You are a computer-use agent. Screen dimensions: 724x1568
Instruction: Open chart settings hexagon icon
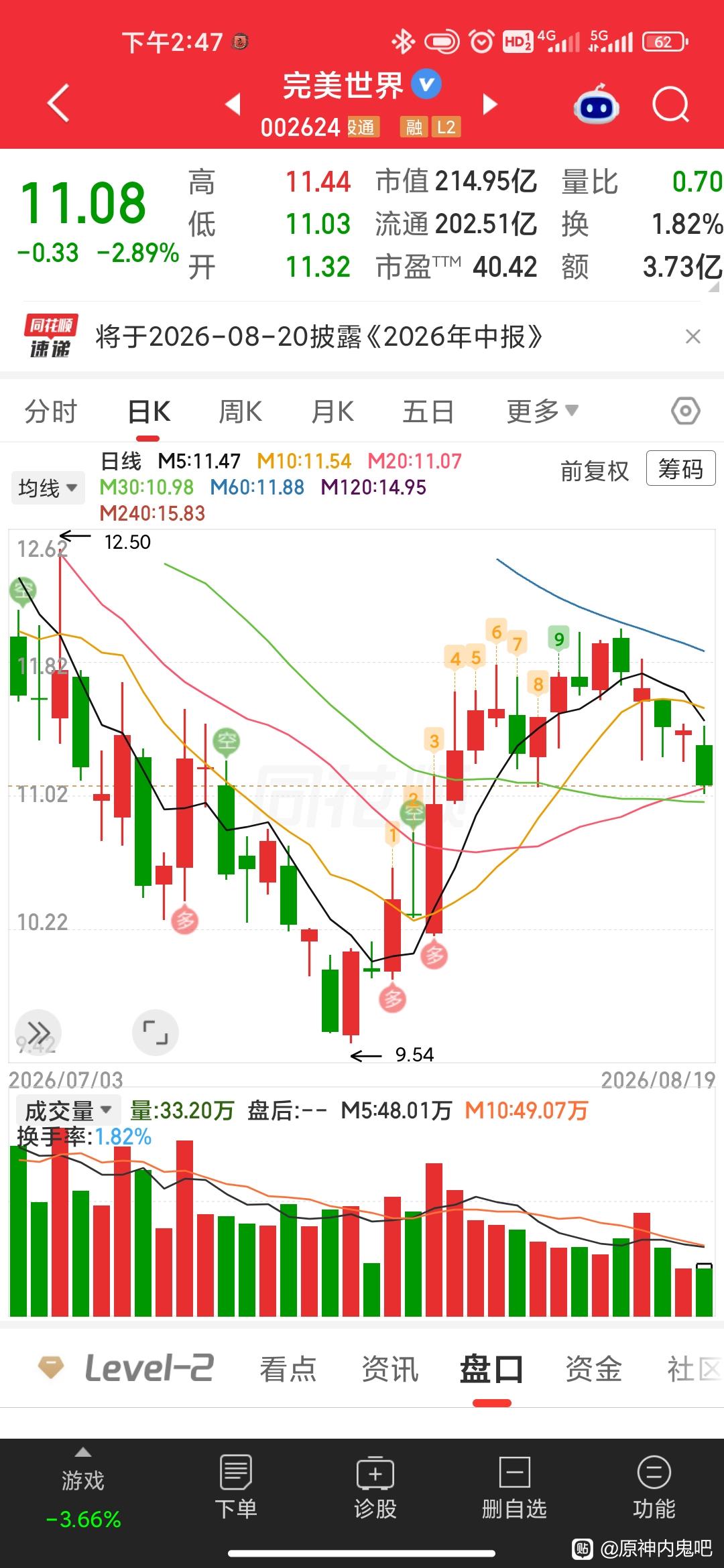[x=685, y=411]
